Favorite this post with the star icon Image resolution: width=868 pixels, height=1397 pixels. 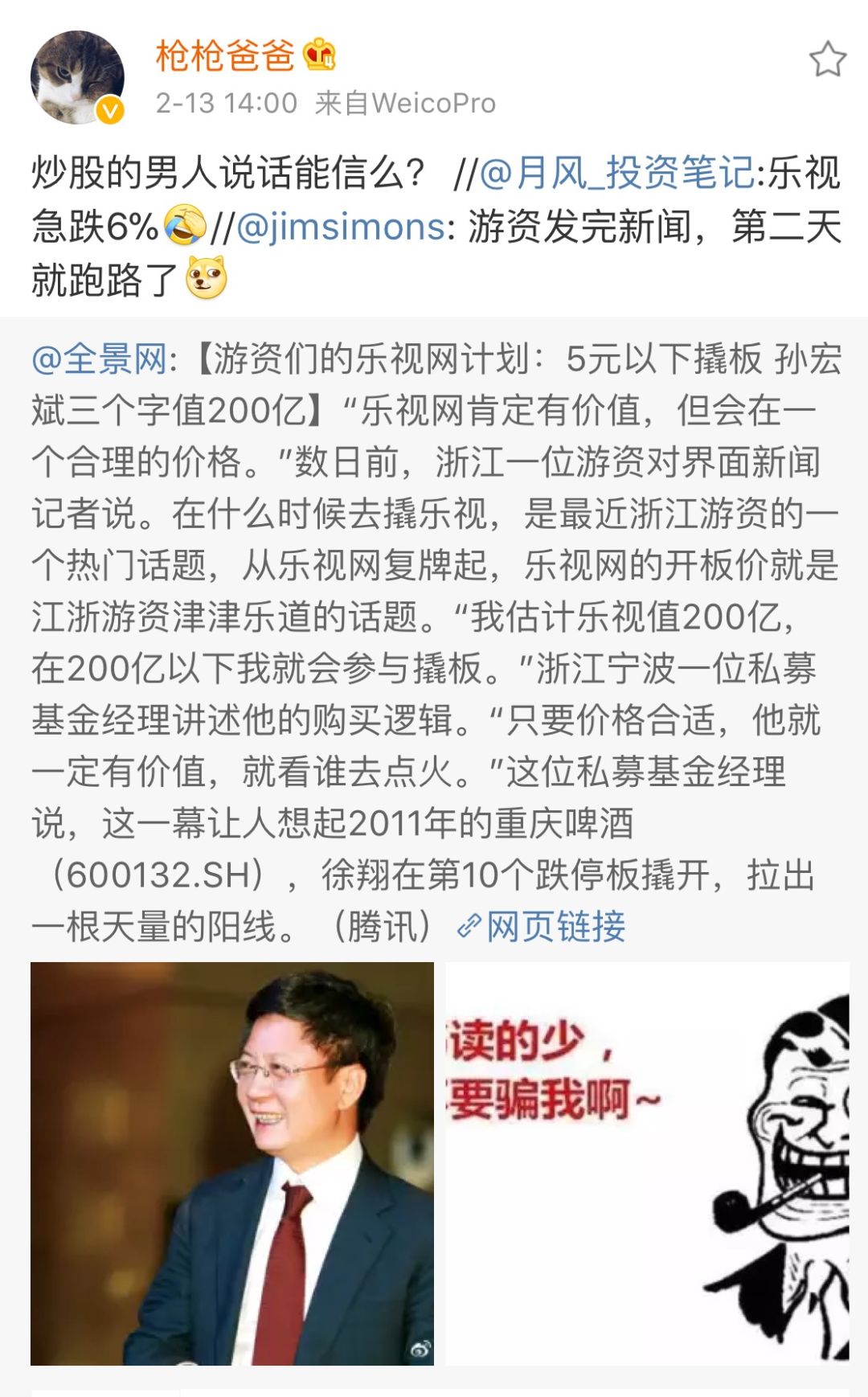827,59
